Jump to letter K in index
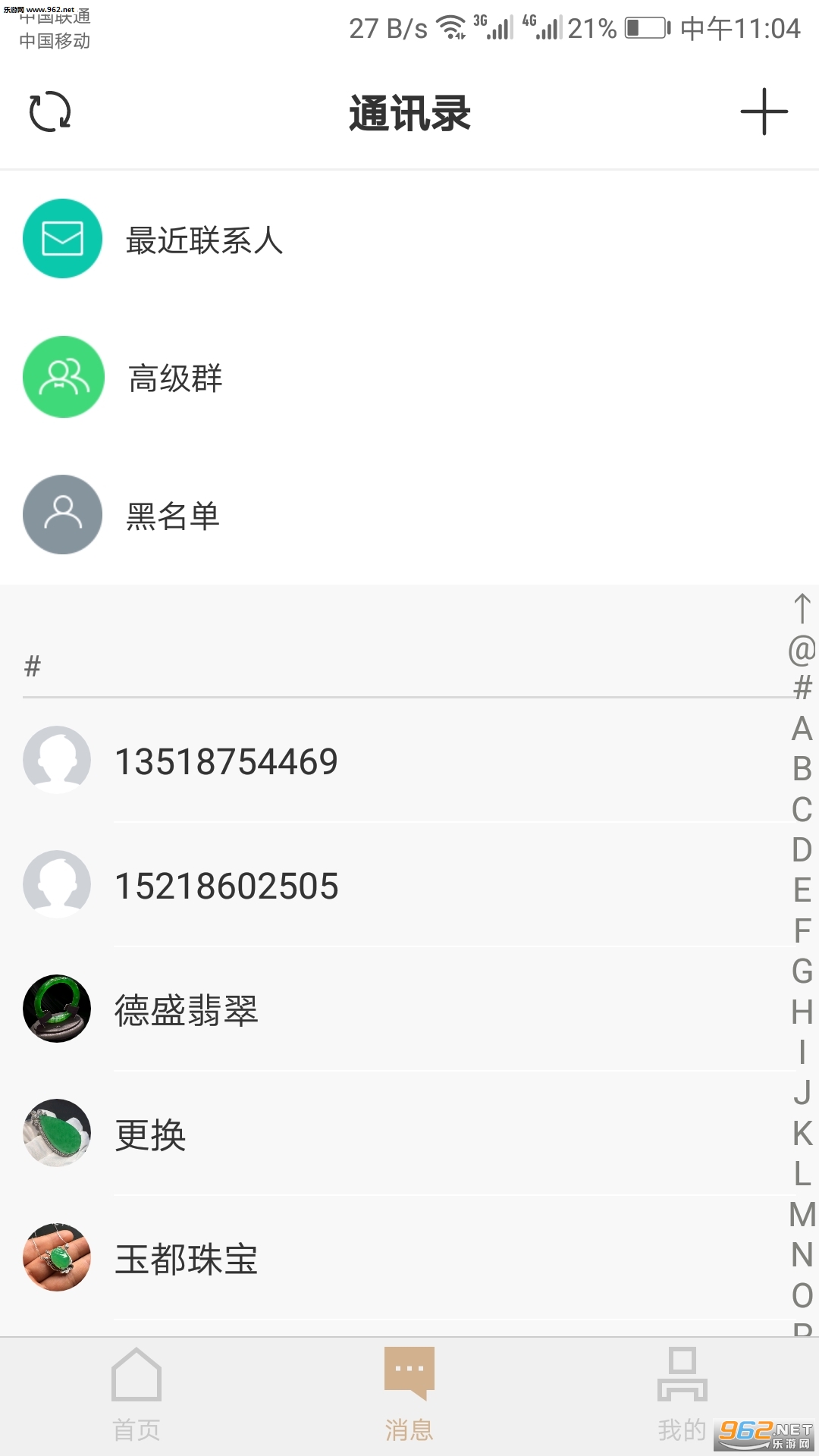This screenshot has height=1456, width=819. (x=802, y=1134)
